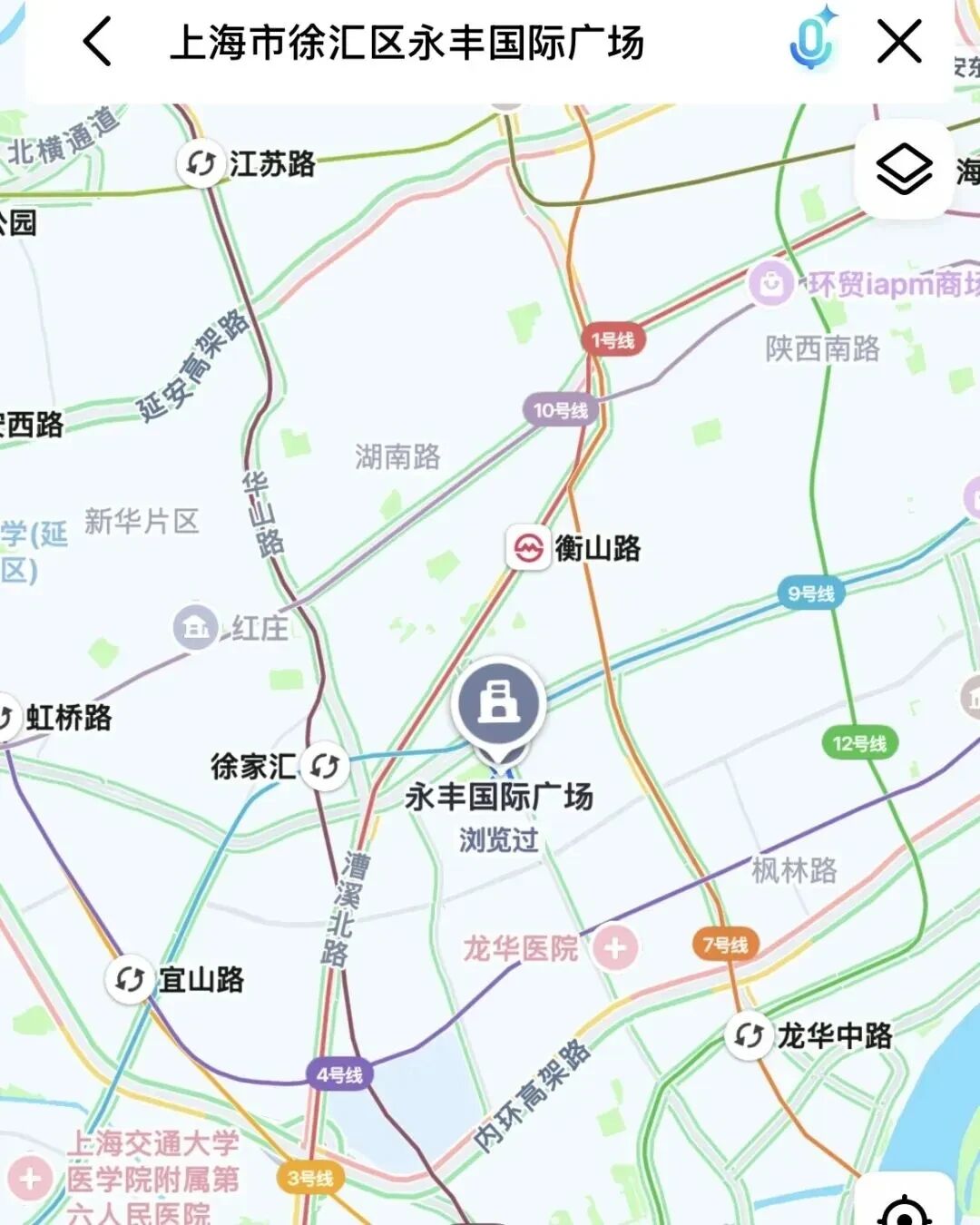
Task: Tap the 龙华中路 station marker
Action: [x=749, y=1035]
